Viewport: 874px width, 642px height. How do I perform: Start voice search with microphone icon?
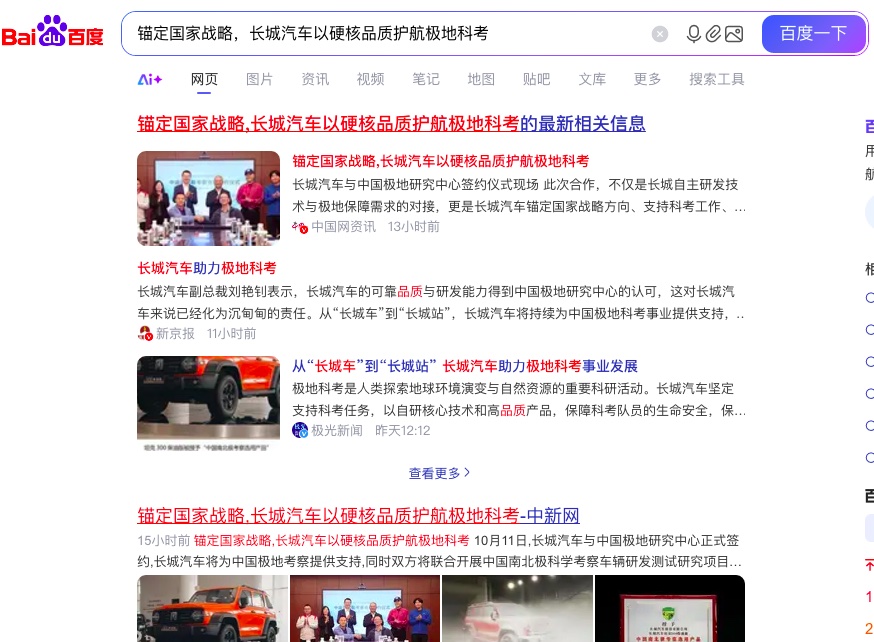693,34
